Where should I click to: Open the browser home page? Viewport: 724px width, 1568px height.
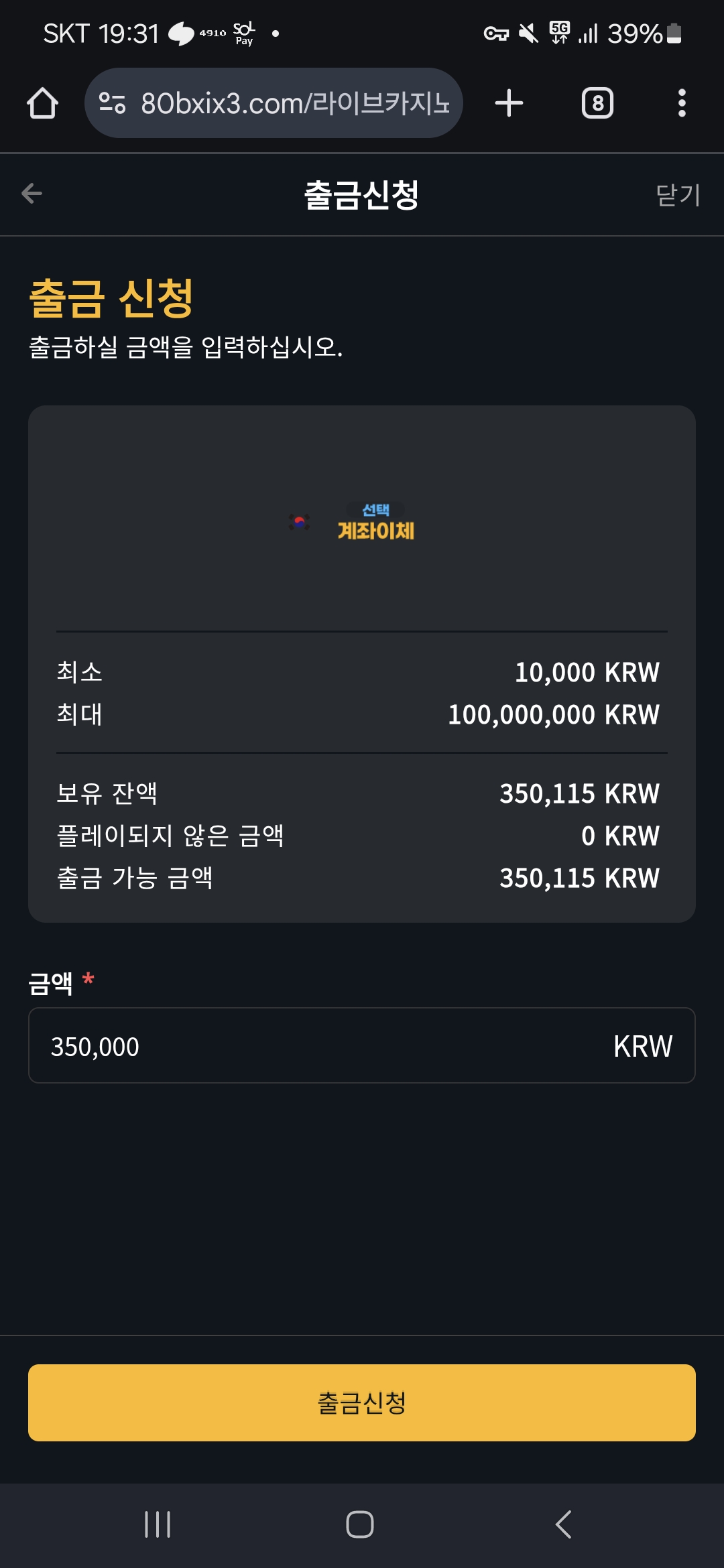coord(42,103)
